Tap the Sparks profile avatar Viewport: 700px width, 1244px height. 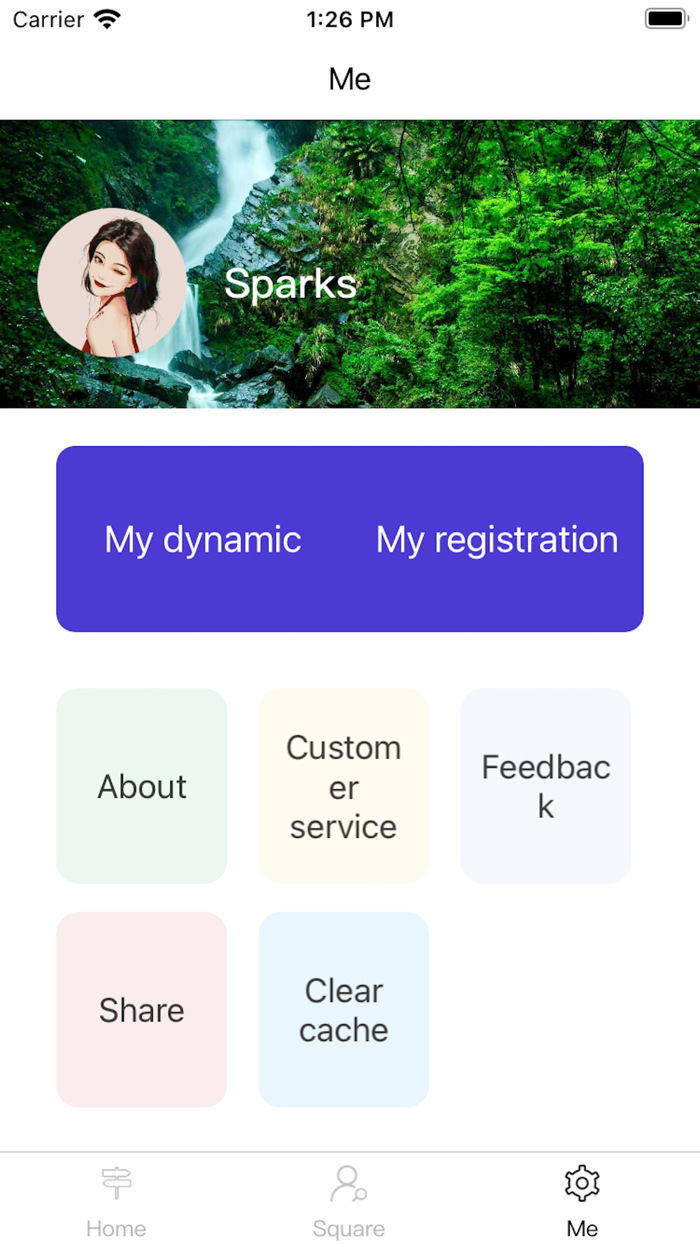click(x=111, y=282)
